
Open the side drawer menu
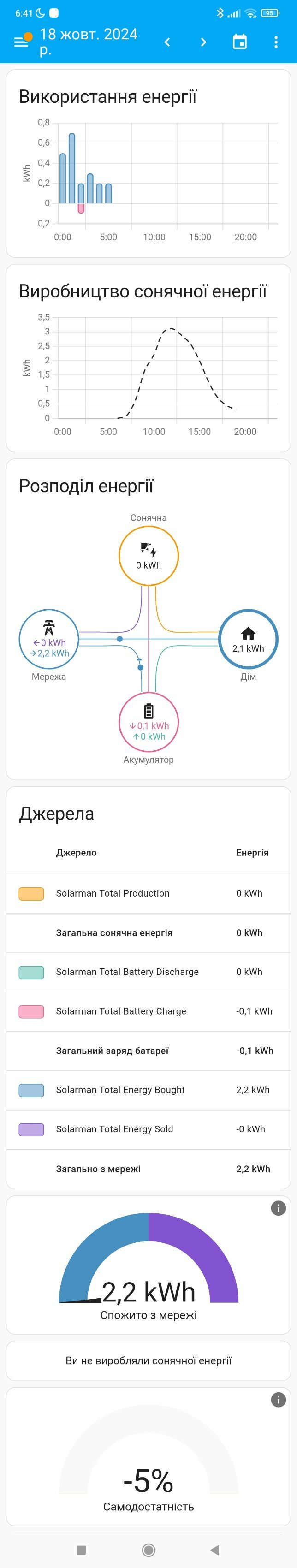(21, 42)
